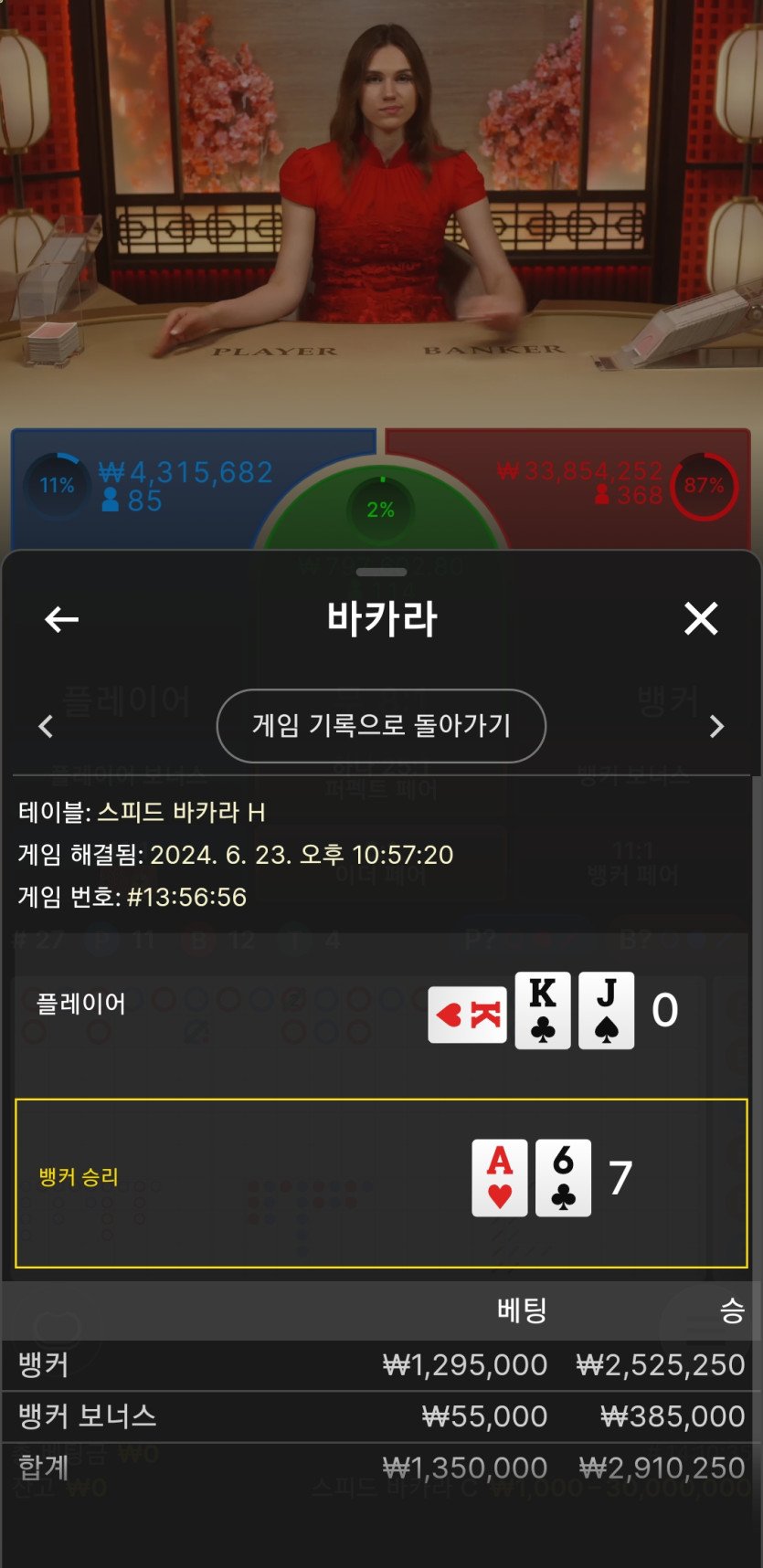The width and height of the screenshot is (763, 1568).
Task: Go back with the left arrow
Action: click(61, 619)
